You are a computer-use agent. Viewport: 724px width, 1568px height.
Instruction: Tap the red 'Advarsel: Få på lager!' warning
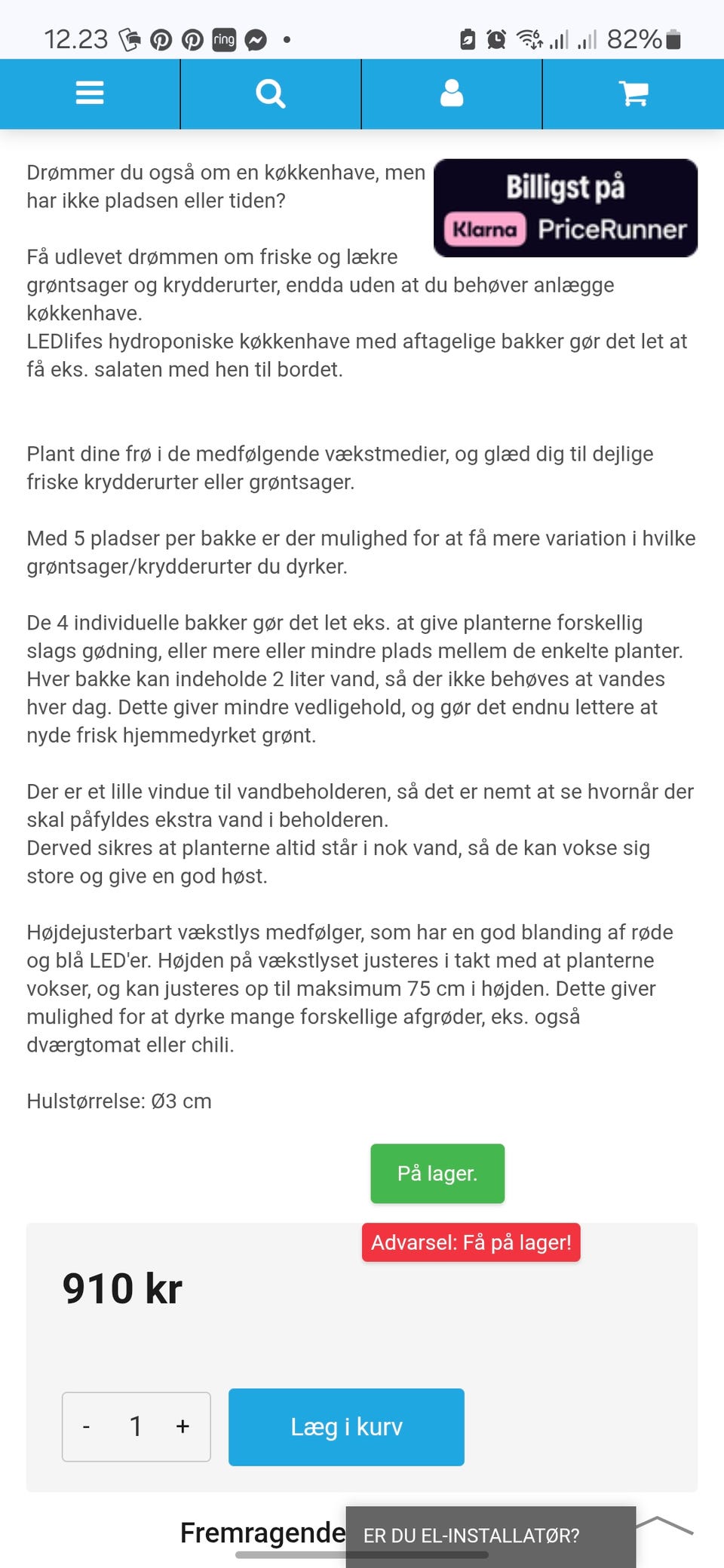[x=471, y=1242]
